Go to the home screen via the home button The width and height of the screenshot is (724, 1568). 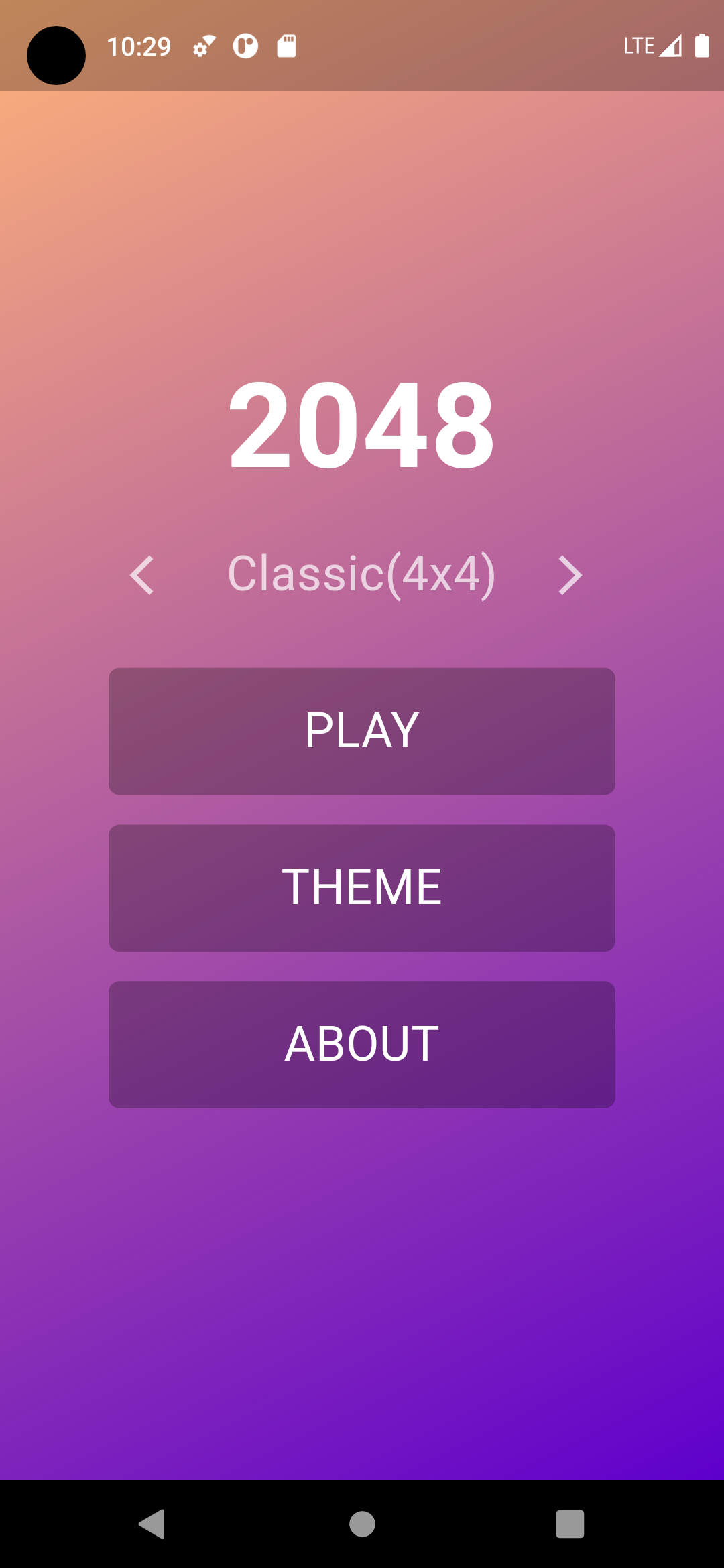click(362, 1524)
